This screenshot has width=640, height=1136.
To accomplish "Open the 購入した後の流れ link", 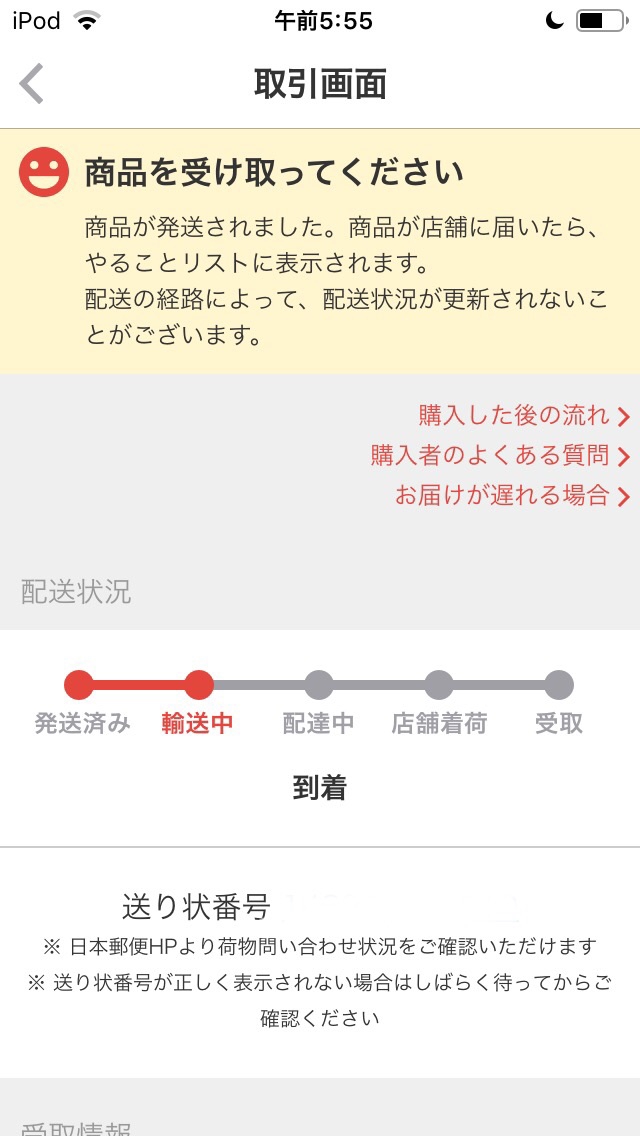I will coord(524,415).
